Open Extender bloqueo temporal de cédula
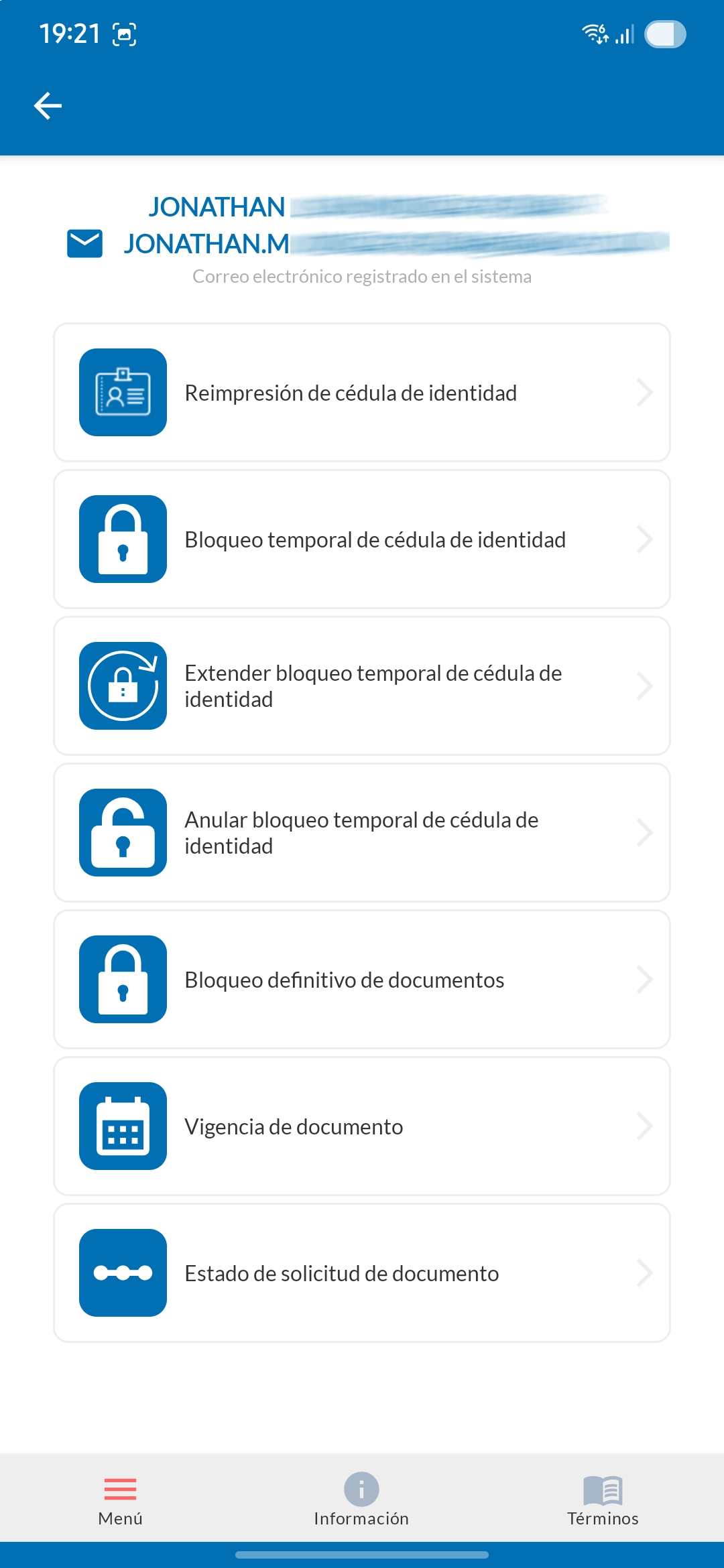This screenshot has width=724, height=1568. (362, 686)
